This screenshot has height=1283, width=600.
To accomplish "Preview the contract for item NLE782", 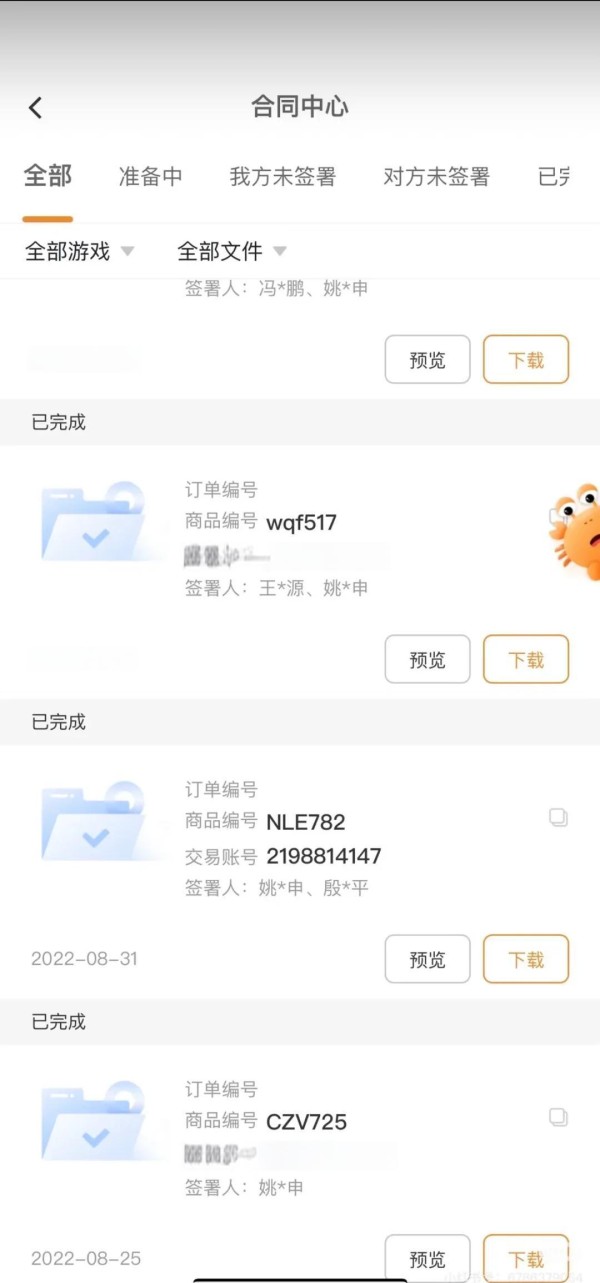I will click(x=427, y=960).
